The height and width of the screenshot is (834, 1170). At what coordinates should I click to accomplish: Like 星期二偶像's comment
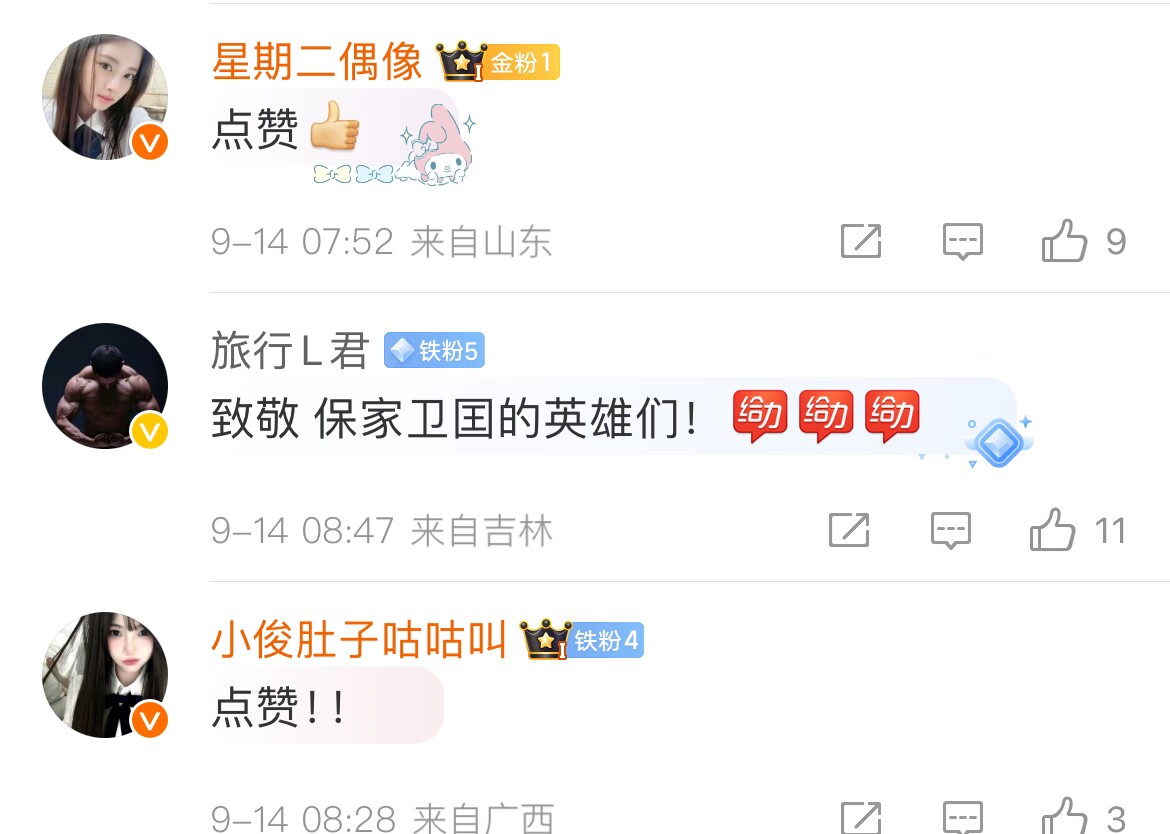coord(1064,241)
